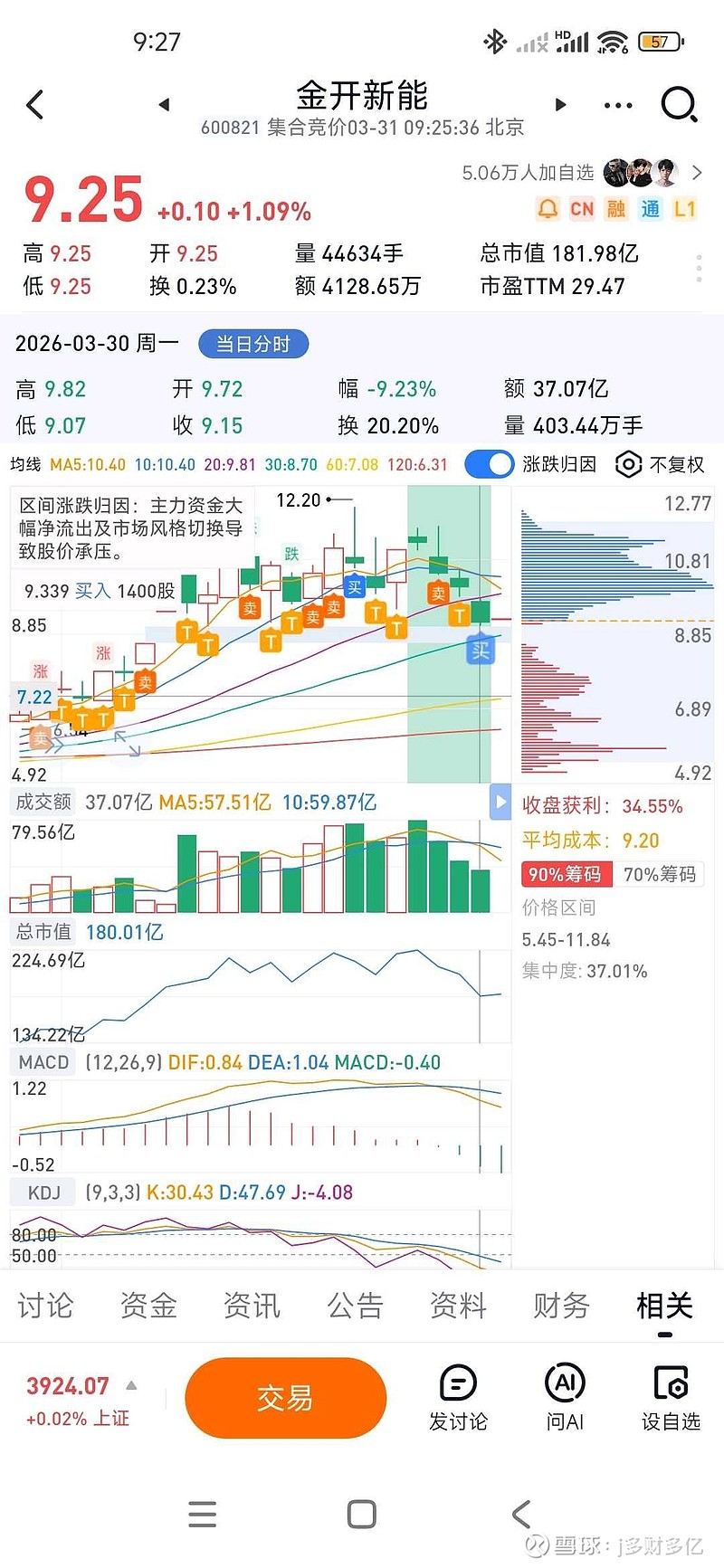
Task: Switch to the 资讯 tab
Action: (x=252, y=1306)
